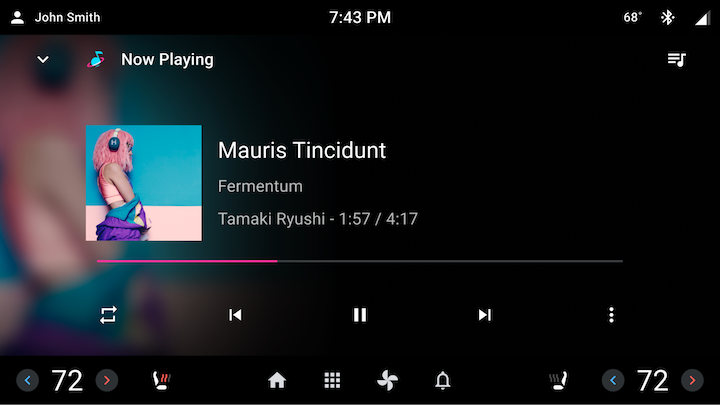Collapse the Now Playing screen

43,60
